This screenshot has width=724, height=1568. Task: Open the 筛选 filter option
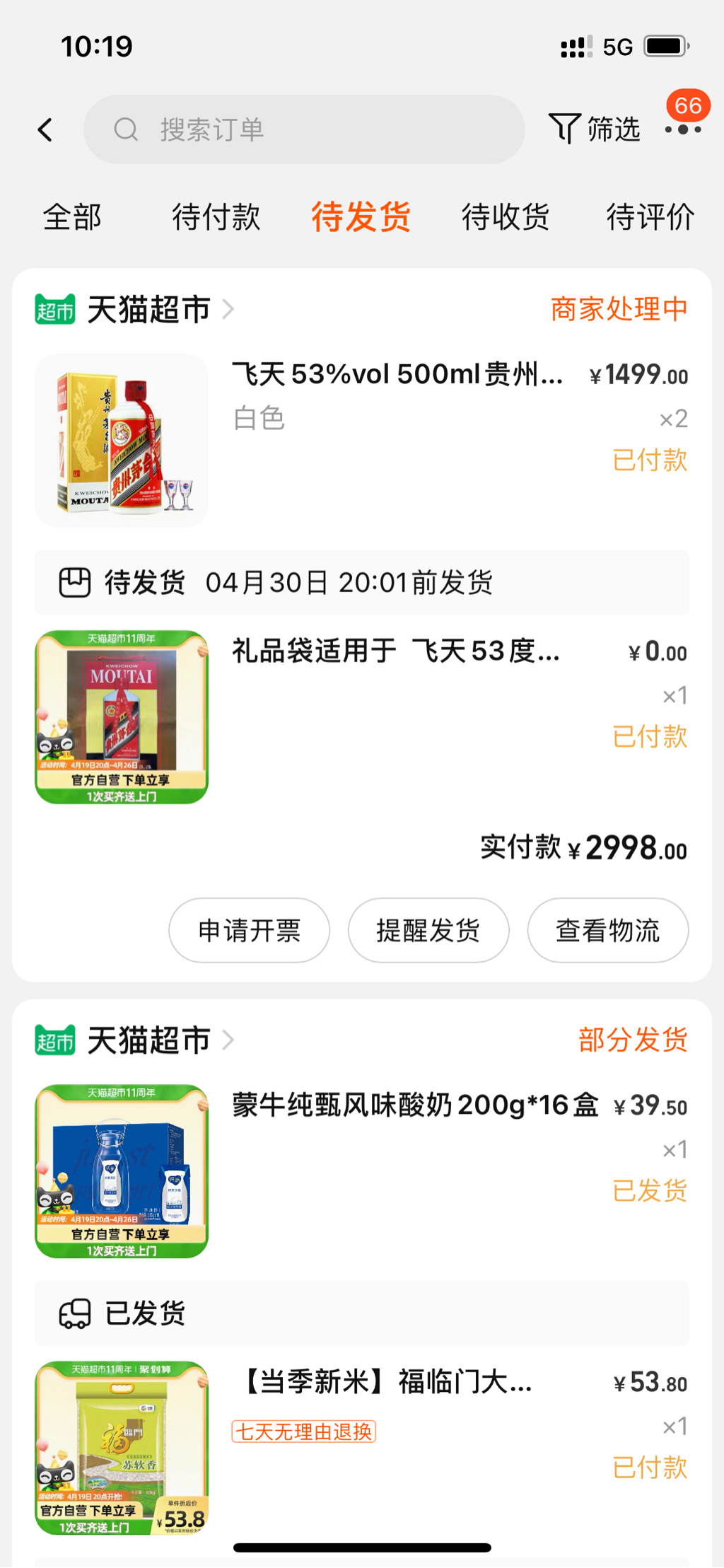(x=594, y=129)
